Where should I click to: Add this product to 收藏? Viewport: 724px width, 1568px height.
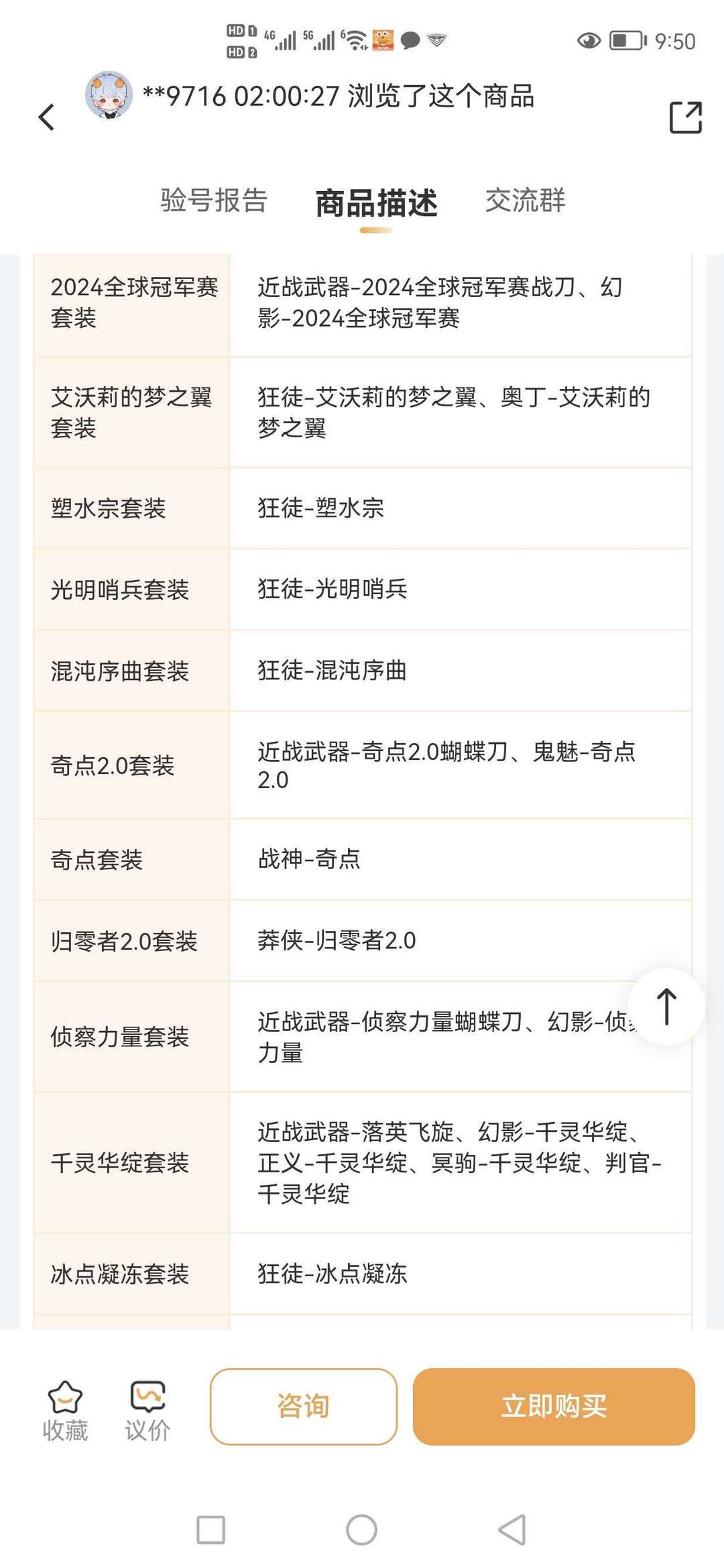click(x=65, y=1411)
